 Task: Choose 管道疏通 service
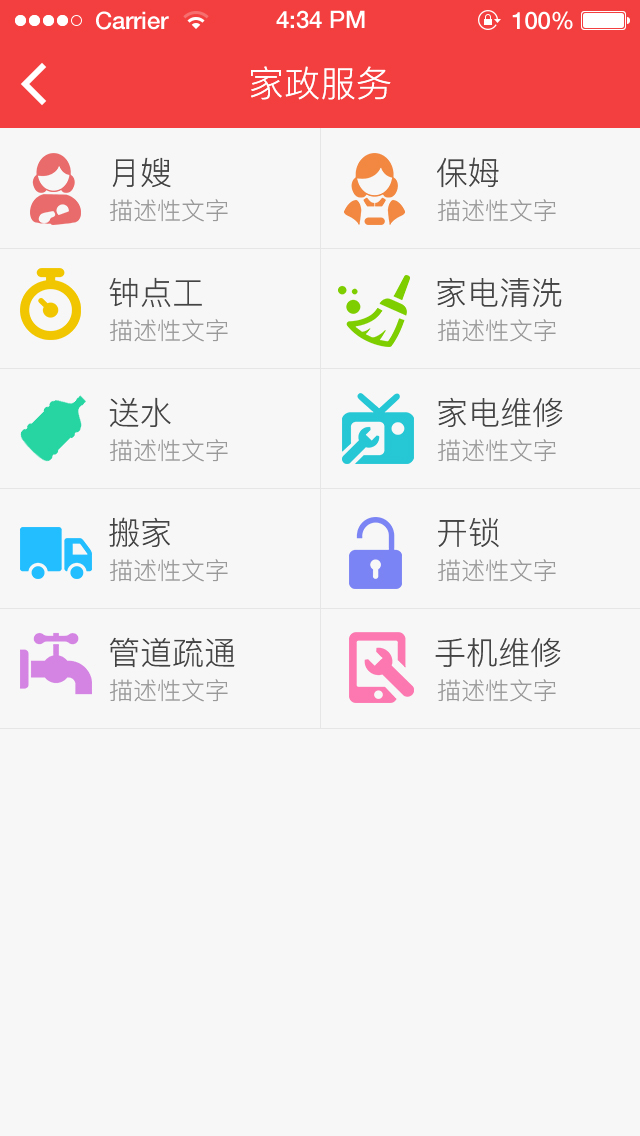[x=160, y=668]
